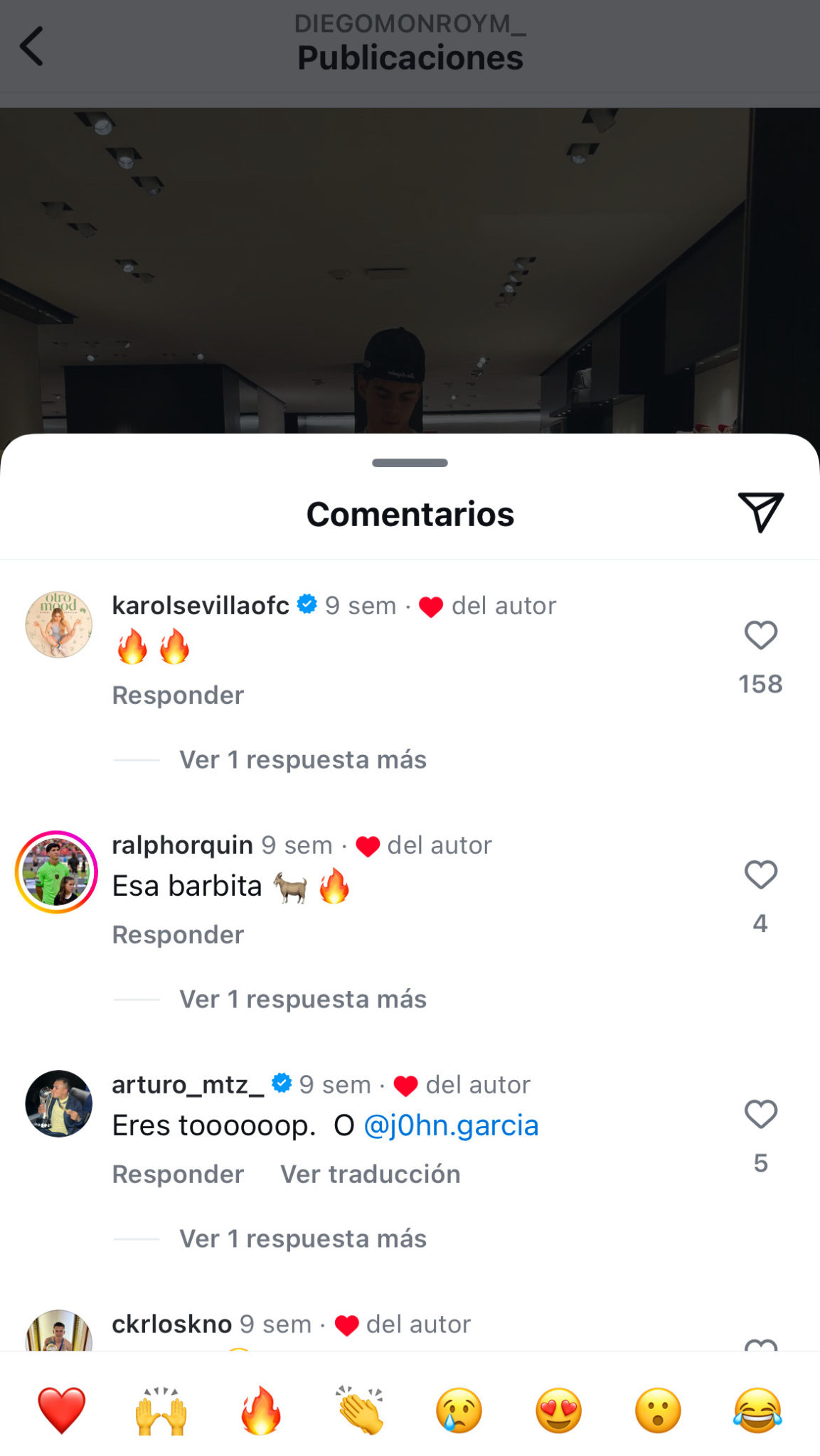Like ralphorquin's "Esa barbita" comment

coord(760,874)
